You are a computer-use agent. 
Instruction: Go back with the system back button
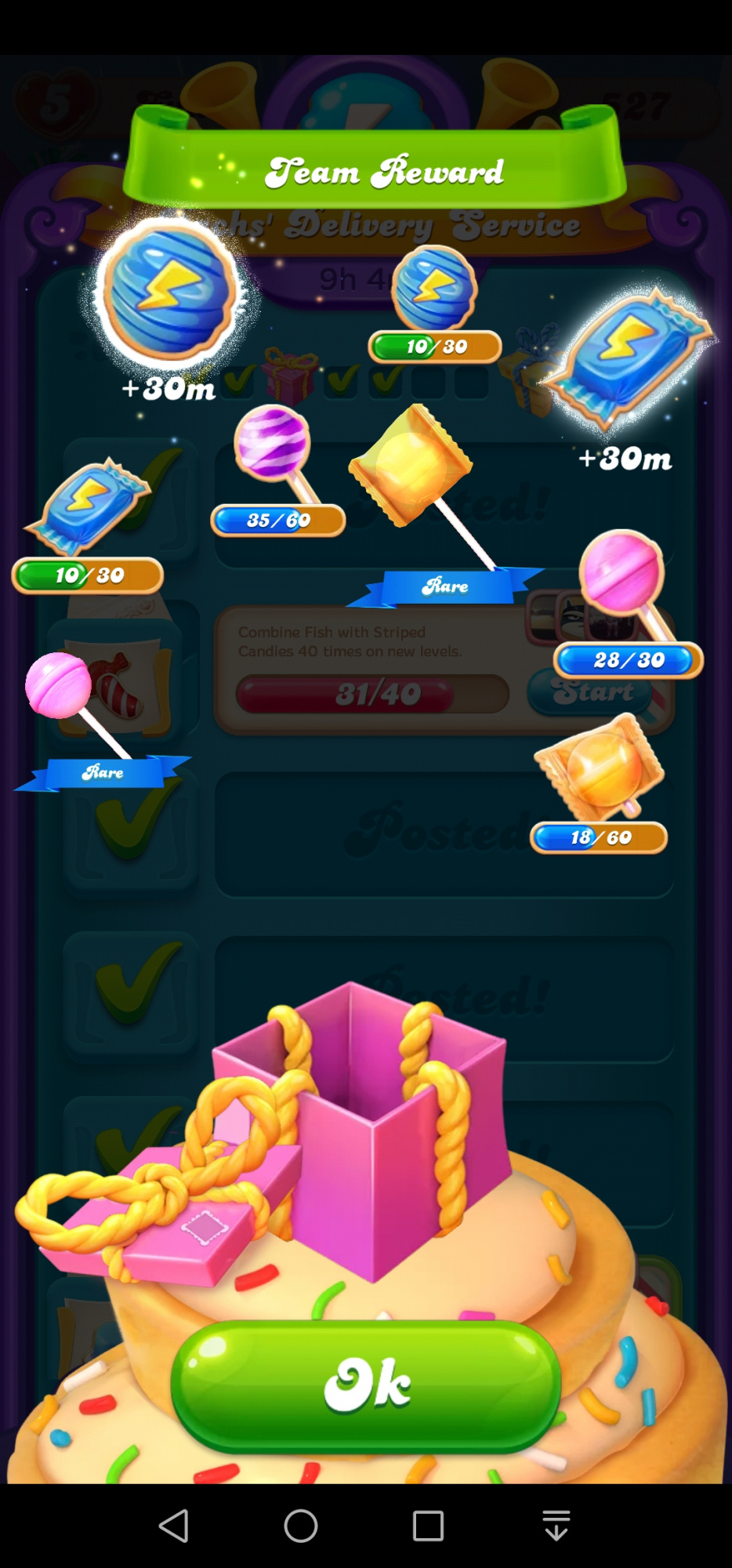[x=174, y=1526]
